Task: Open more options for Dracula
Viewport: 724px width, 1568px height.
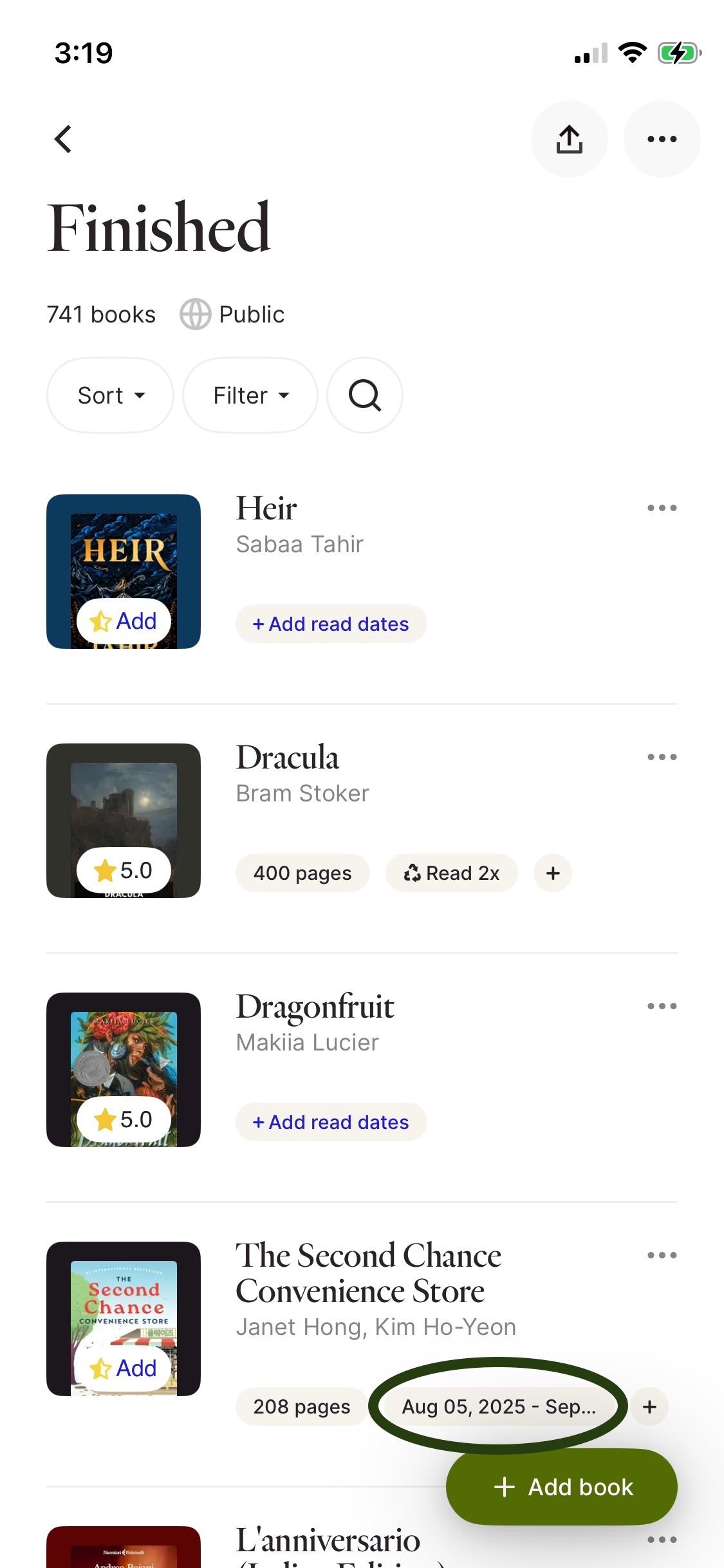Action: pos(662,757)
